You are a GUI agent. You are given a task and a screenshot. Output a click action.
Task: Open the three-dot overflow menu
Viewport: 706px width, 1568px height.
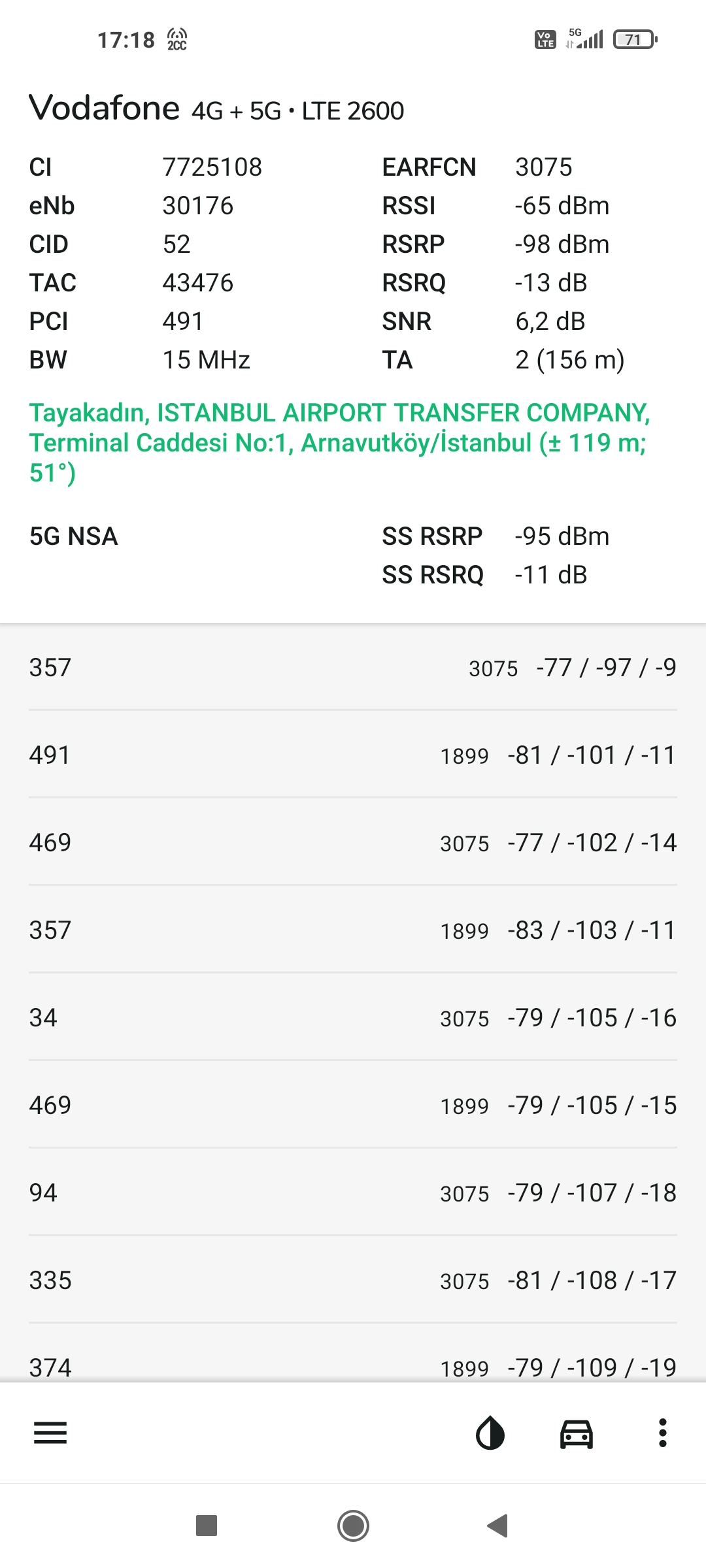point(662,1433)
